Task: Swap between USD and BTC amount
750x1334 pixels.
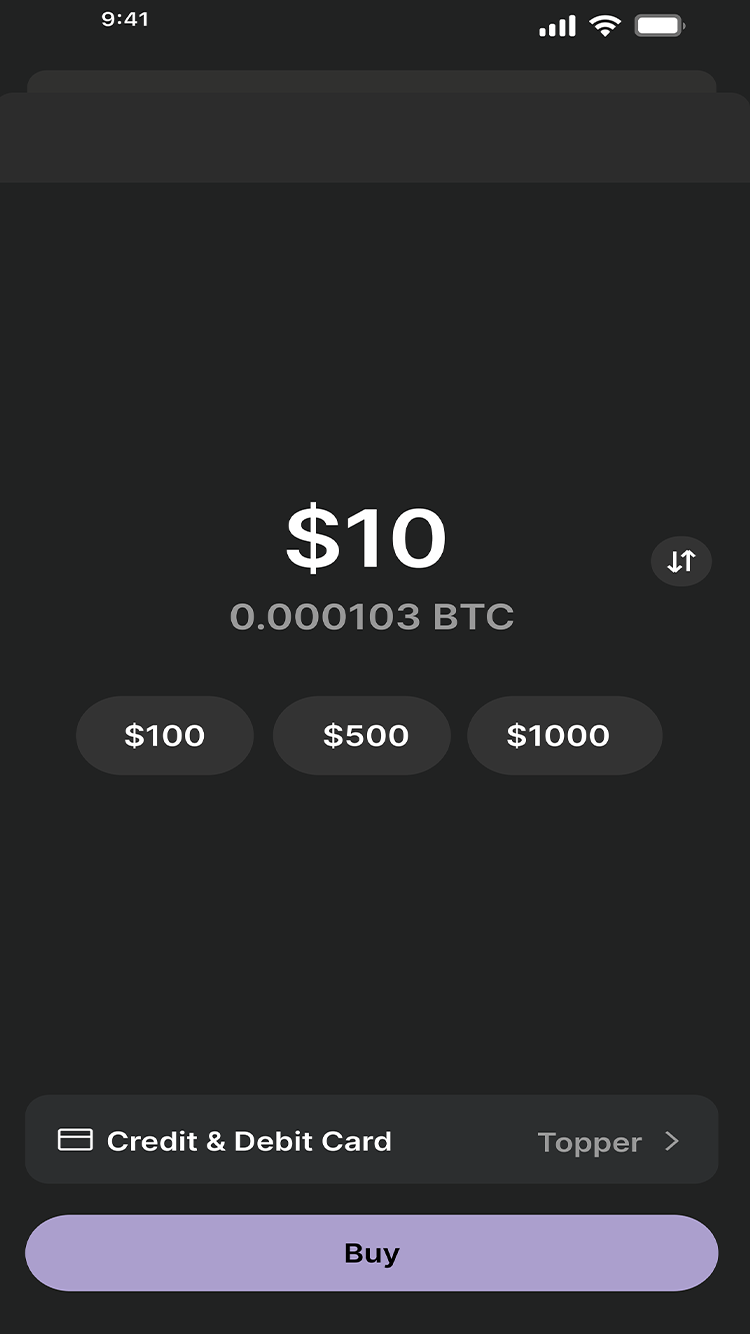Action: click(x=681, y=561)
